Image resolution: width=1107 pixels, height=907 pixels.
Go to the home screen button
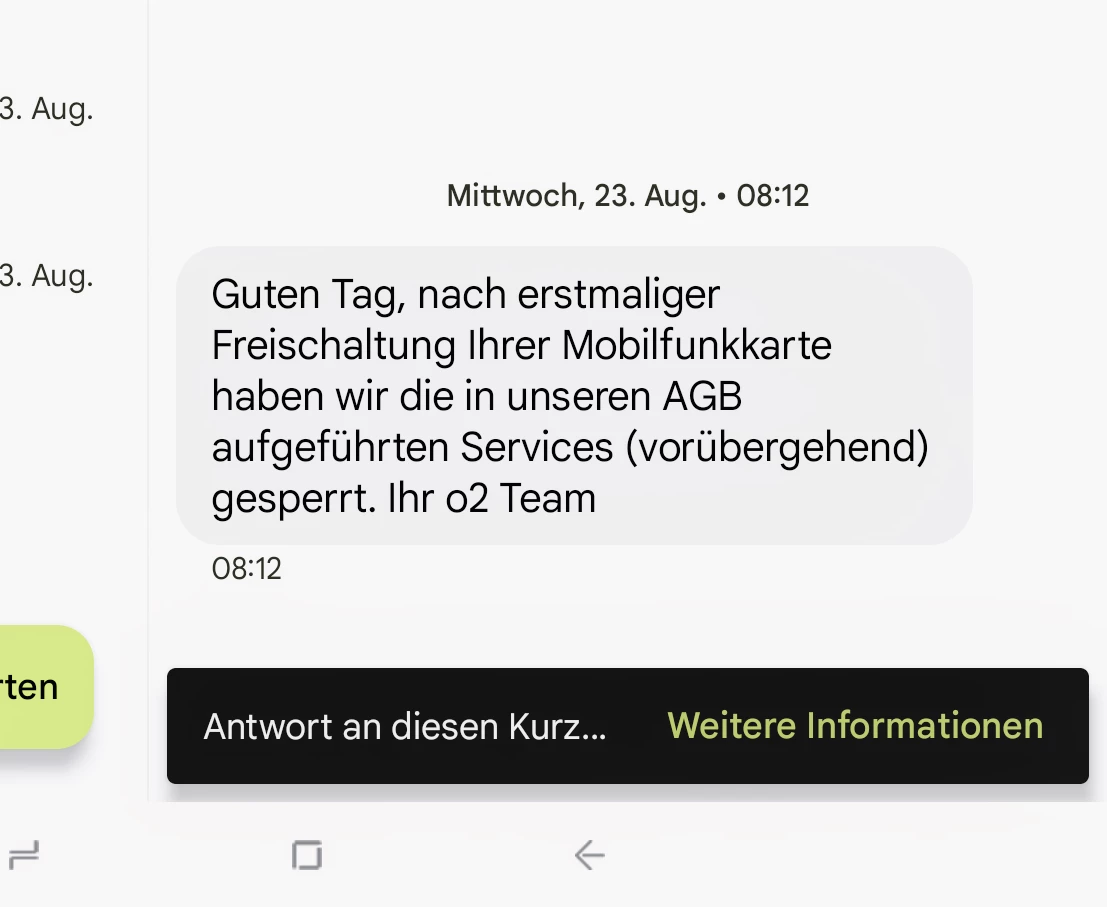click(x=306, y=855)
